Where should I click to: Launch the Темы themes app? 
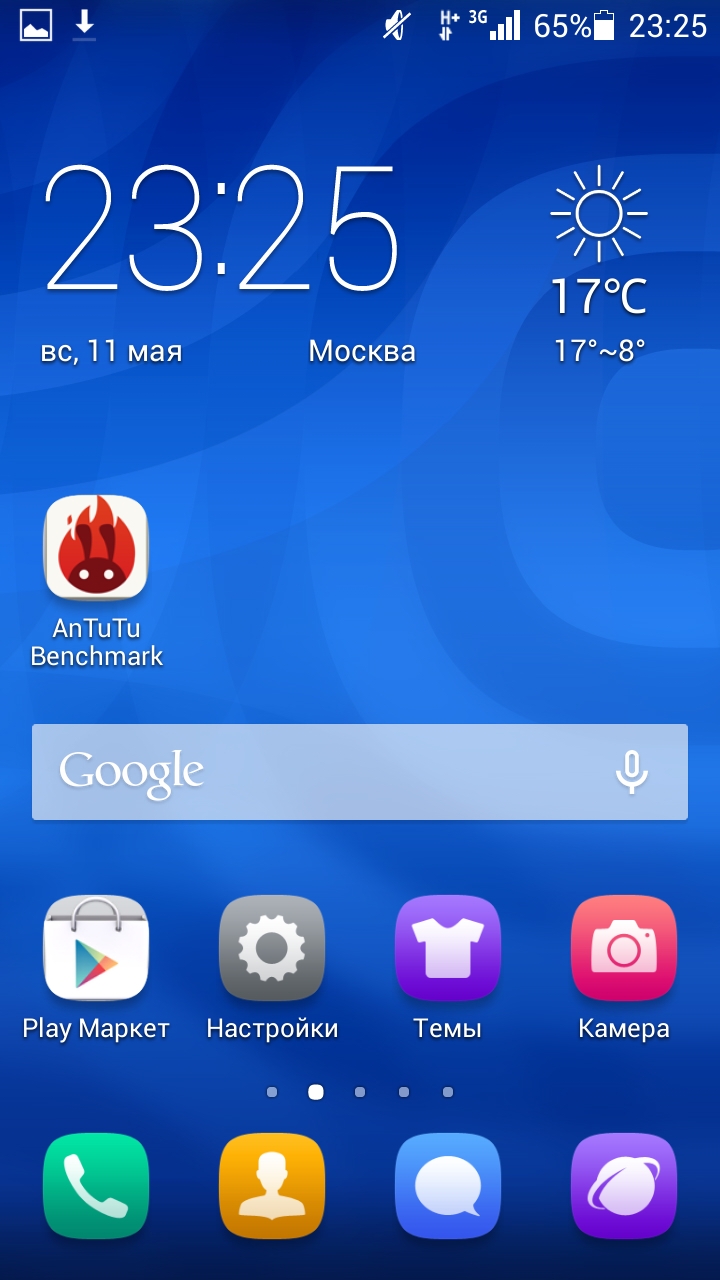coord(448,949)
